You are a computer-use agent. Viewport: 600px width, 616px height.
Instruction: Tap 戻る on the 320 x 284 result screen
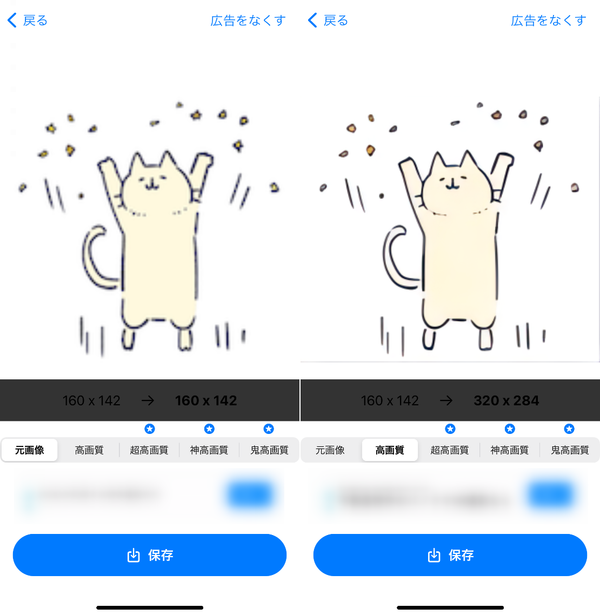point(328,20)
